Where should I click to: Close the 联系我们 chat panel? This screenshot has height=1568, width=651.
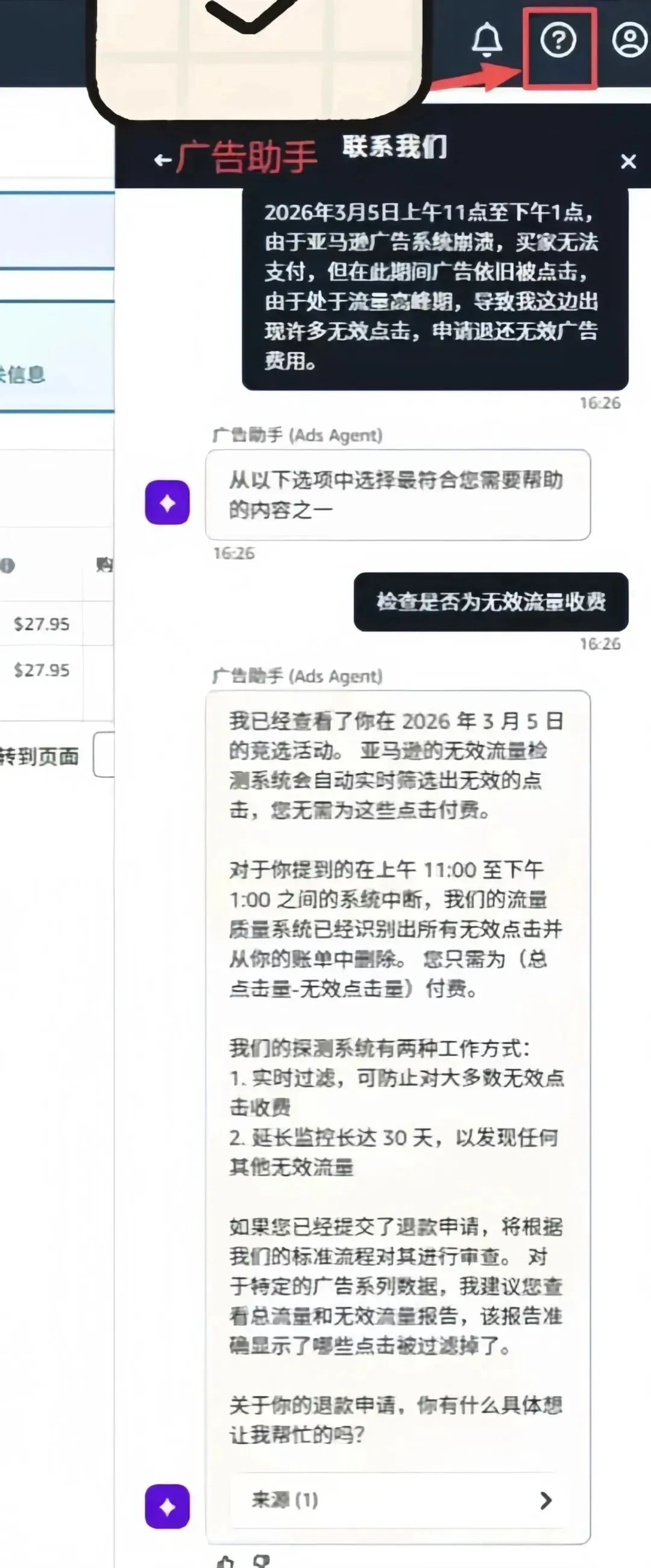(x=628, y=162)
